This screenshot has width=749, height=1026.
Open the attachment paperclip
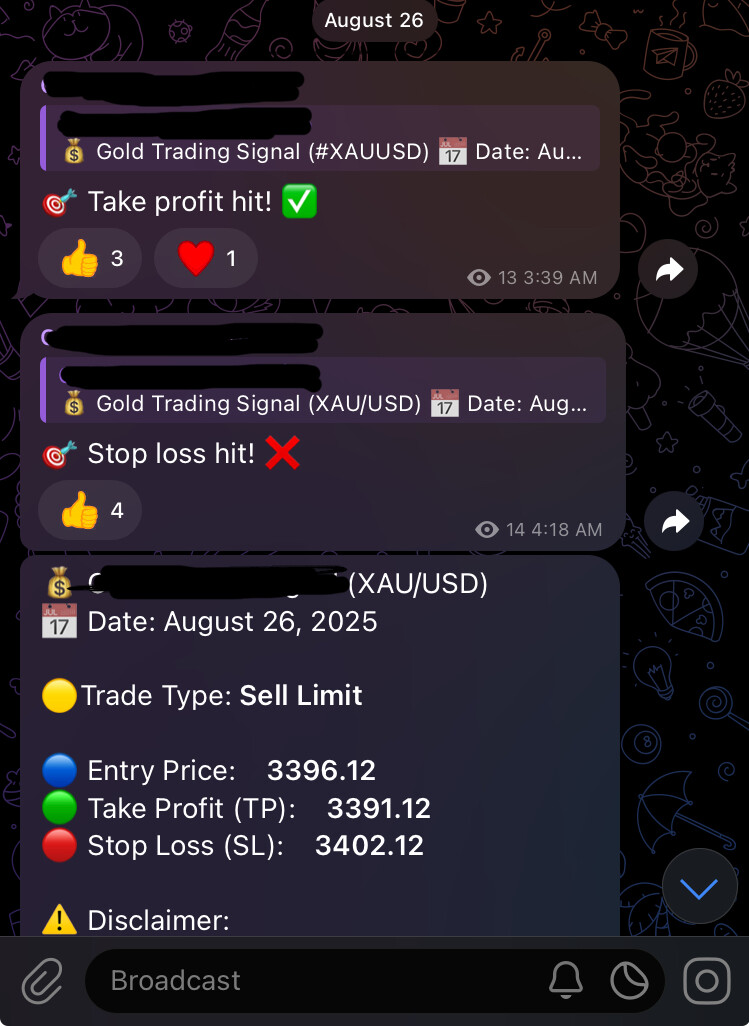click(42, 981)
